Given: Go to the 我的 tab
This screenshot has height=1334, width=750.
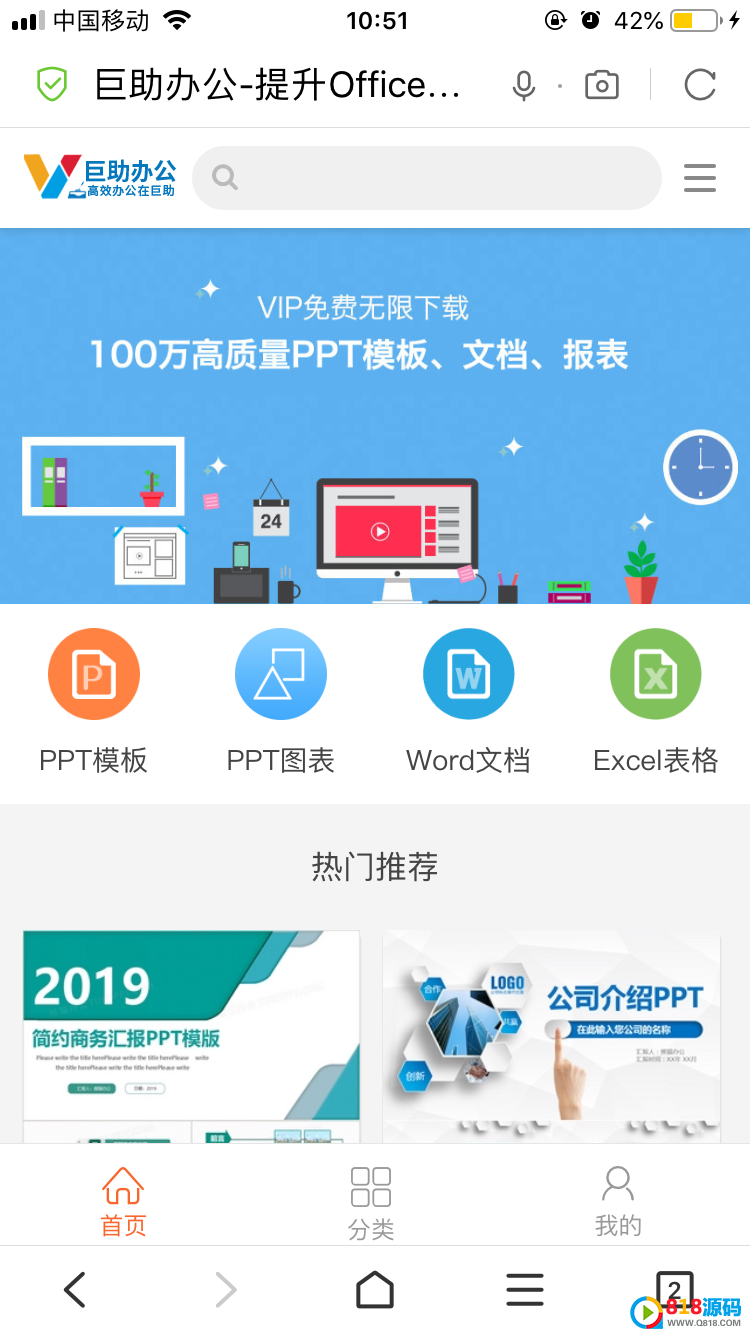Looking at the screenshot, I should coord(618,1201).
